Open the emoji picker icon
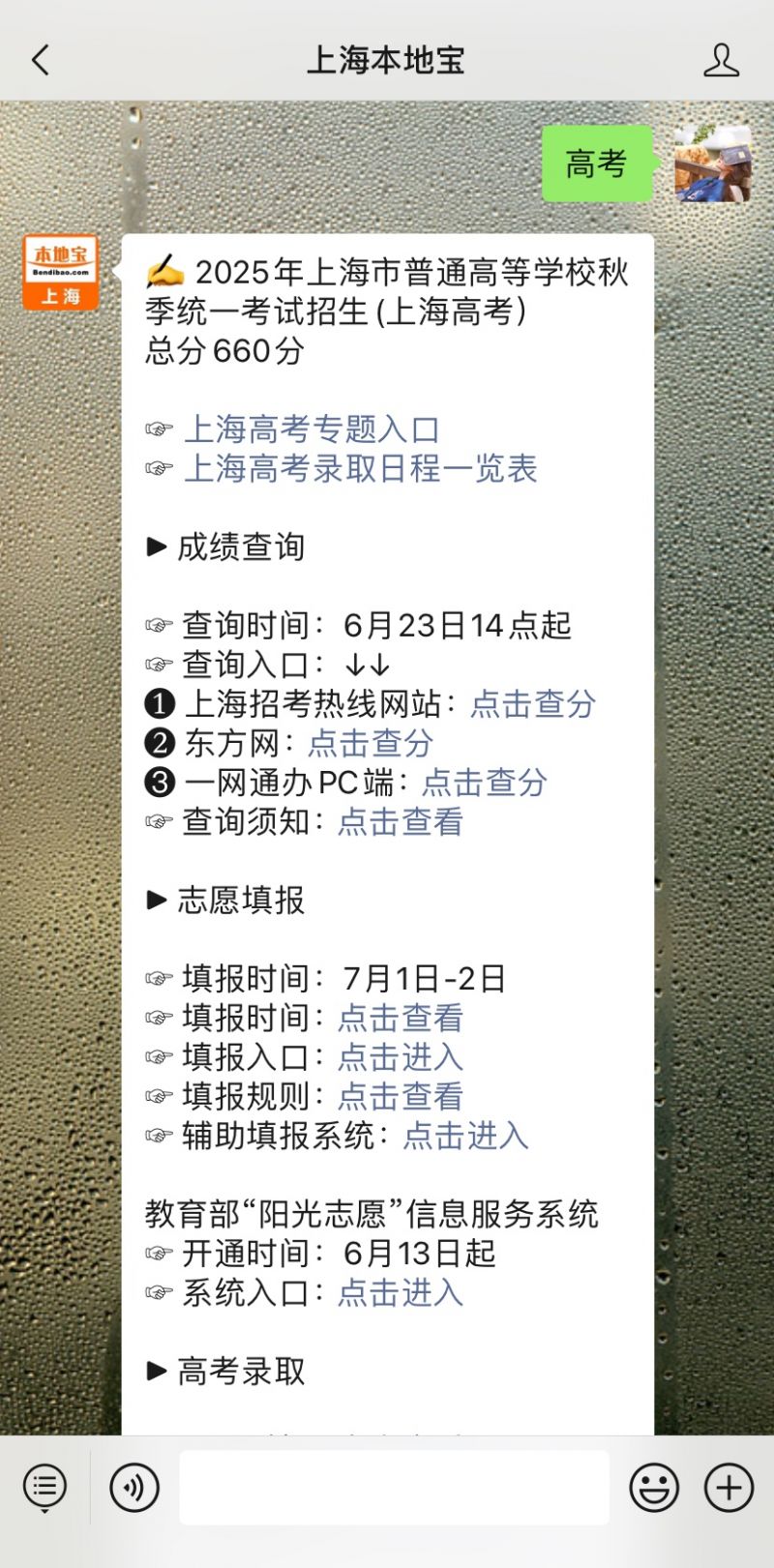Viewport: 774px width, 1568px height. [653, 1487]
